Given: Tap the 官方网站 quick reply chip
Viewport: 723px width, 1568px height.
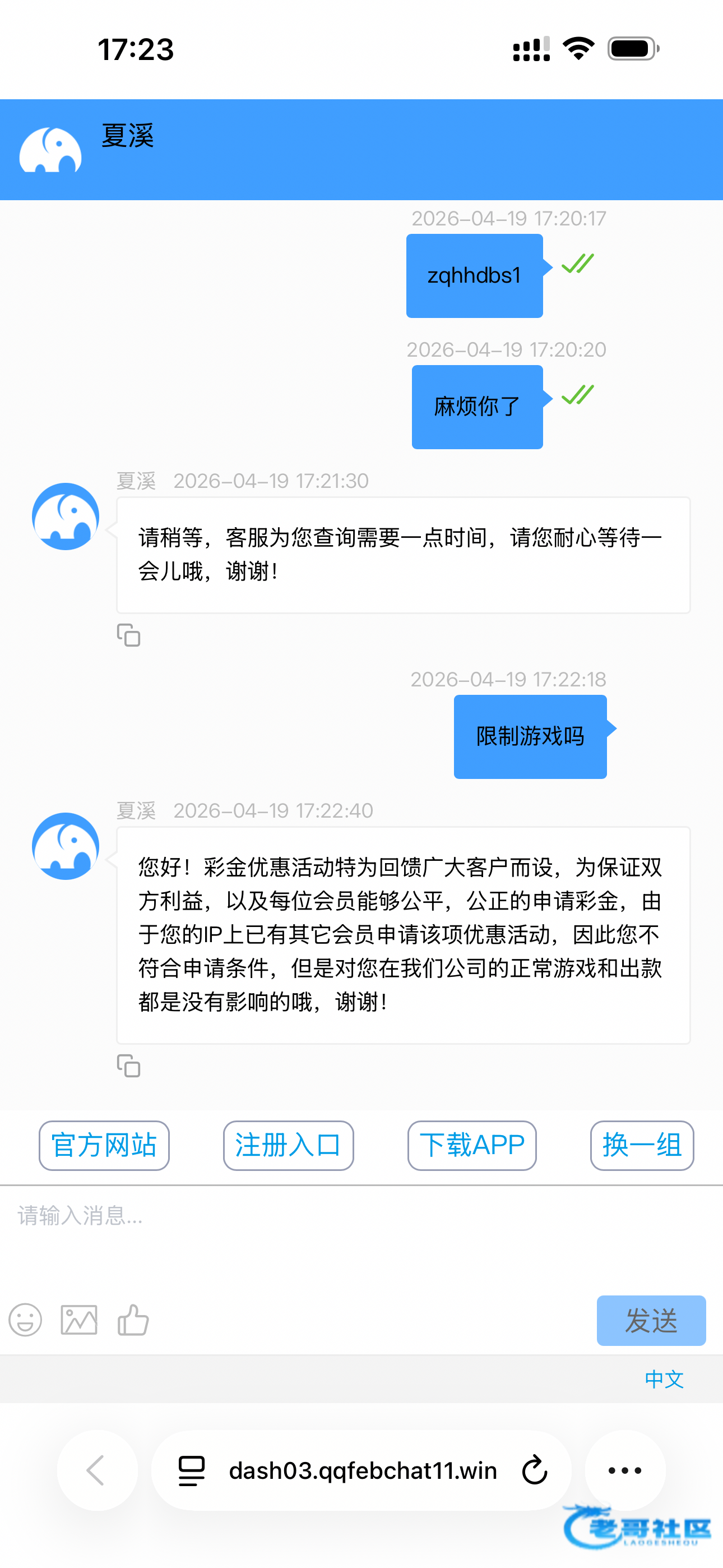Looking at the screenshot, I should (x=104, y=1146).
